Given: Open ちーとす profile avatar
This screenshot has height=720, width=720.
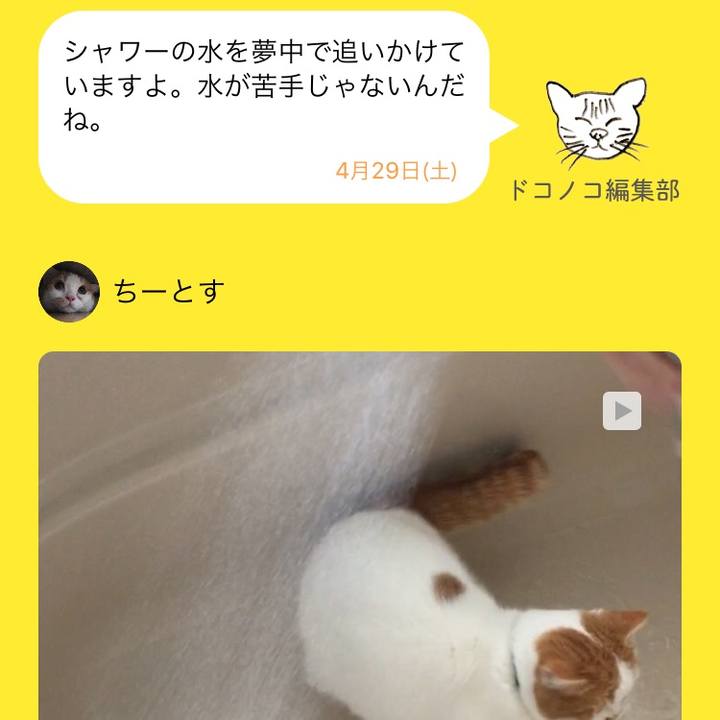Looking at the screenshot, I should coord(68,292).
